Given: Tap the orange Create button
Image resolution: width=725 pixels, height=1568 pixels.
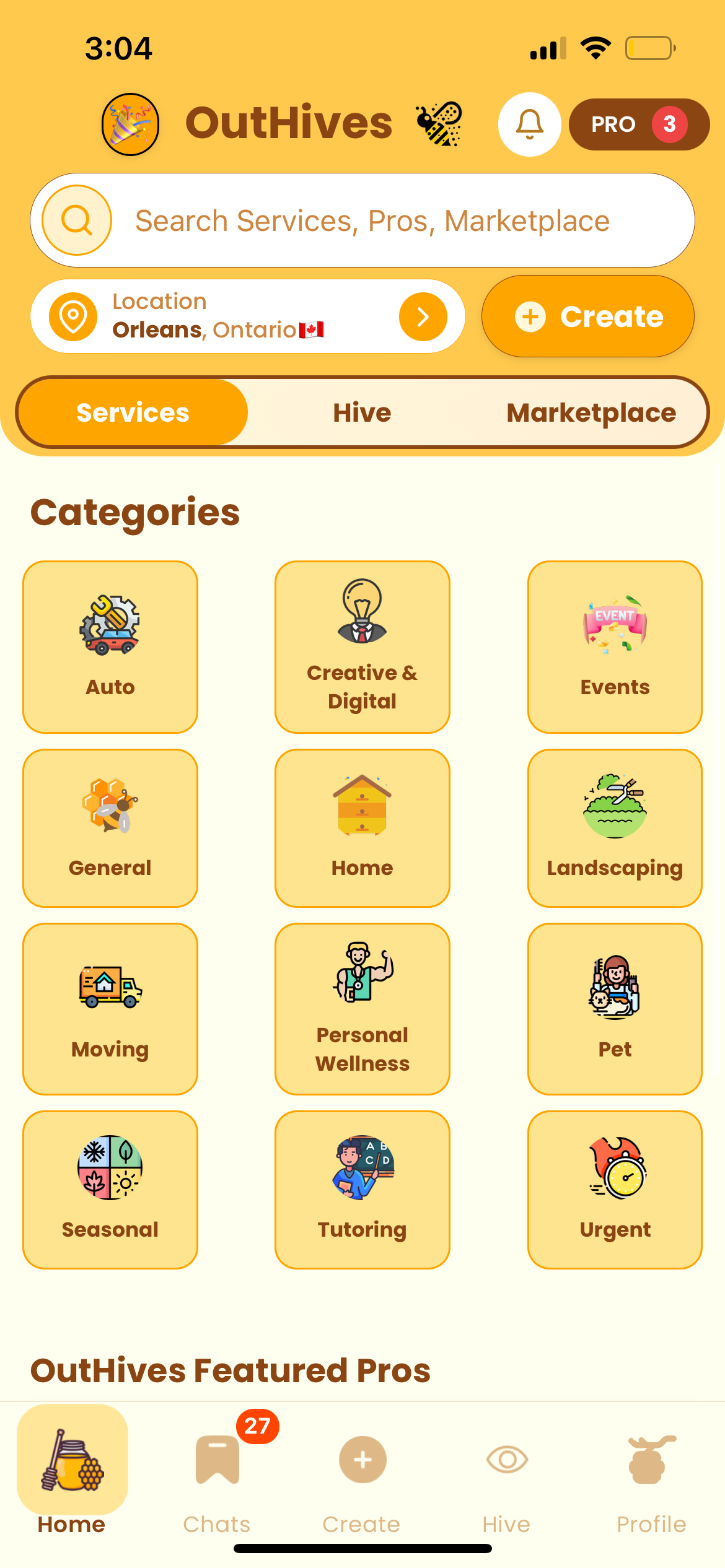Looking at the screenshot, I should tap(587, 316).
